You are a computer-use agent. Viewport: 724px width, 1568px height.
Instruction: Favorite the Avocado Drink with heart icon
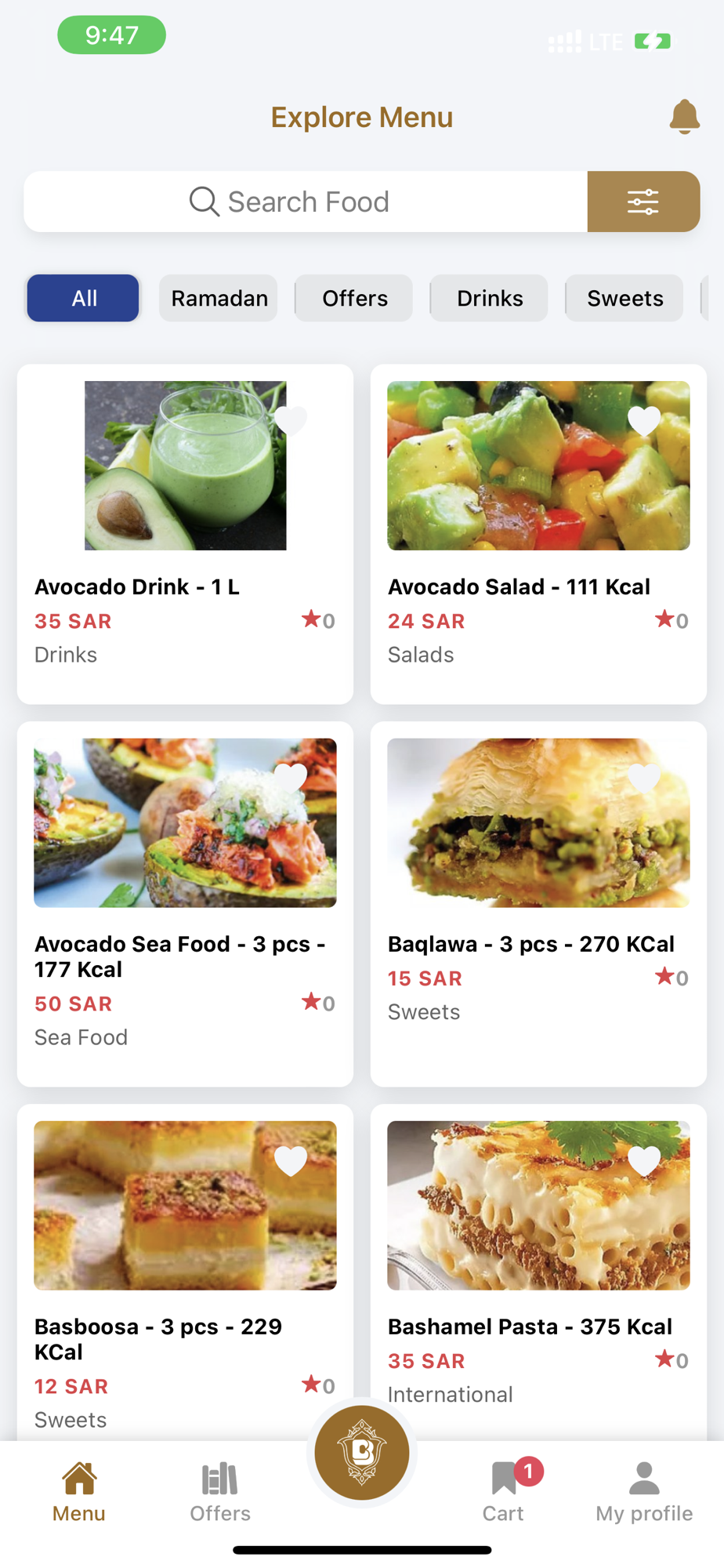pos(291,421)
